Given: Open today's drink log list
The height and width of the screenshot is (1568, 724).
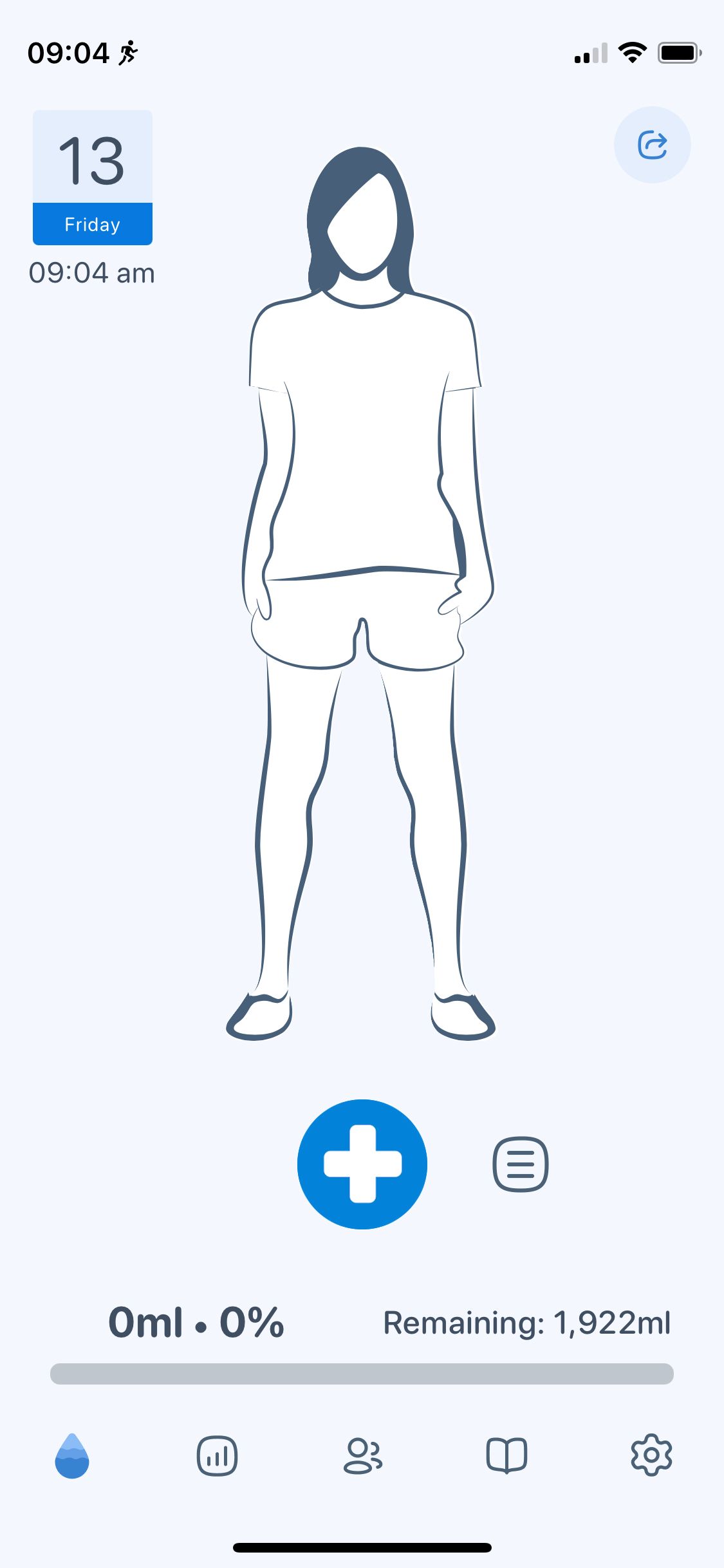Looking at the screenshot, I should (x=520, y=1164).
